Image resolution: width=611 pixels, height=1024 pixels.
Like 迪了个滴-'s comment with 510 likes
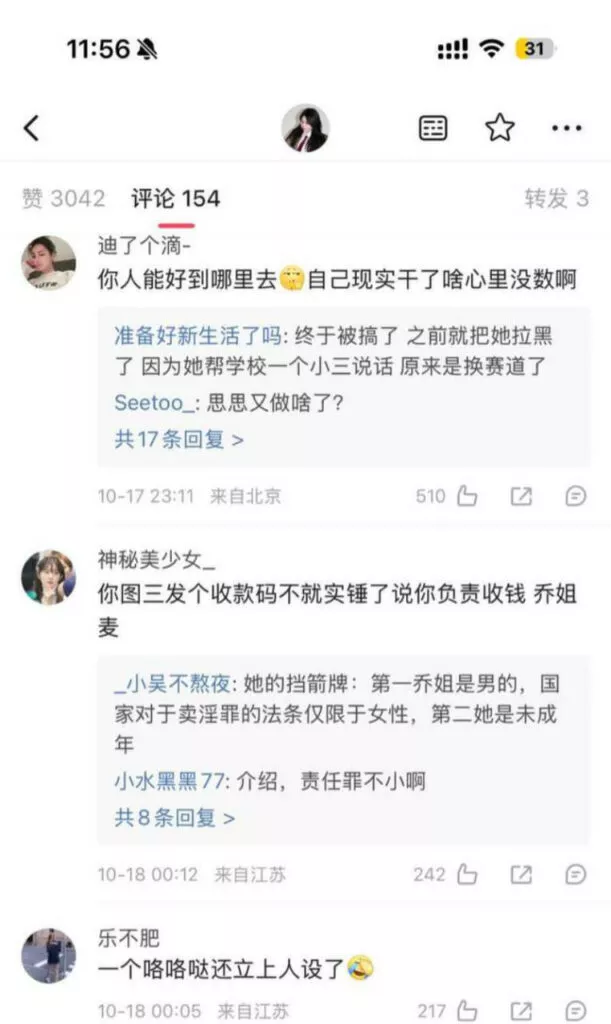466,496
